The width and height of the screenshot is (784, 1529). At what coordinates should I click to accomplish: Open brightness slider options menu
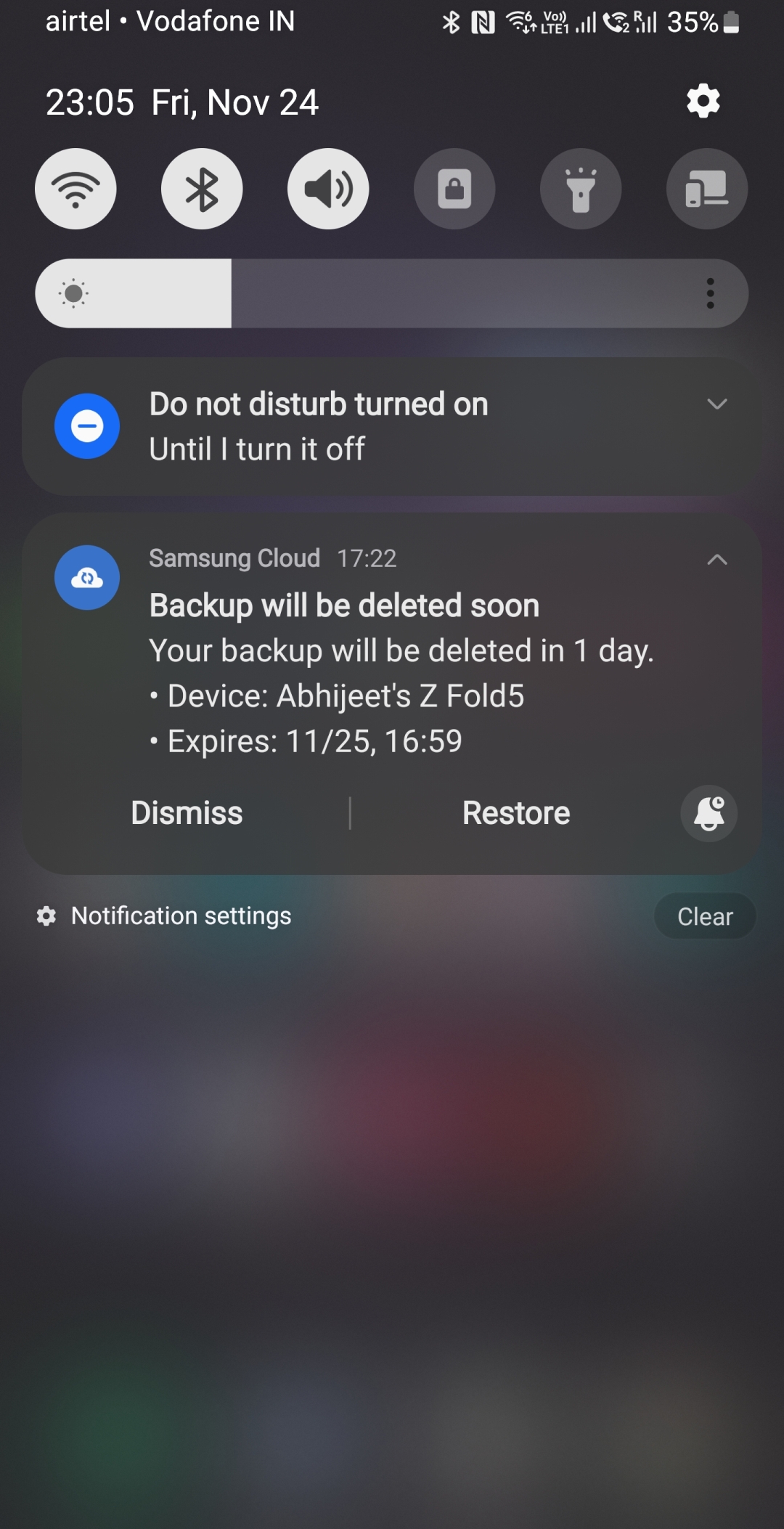(710, 293)
